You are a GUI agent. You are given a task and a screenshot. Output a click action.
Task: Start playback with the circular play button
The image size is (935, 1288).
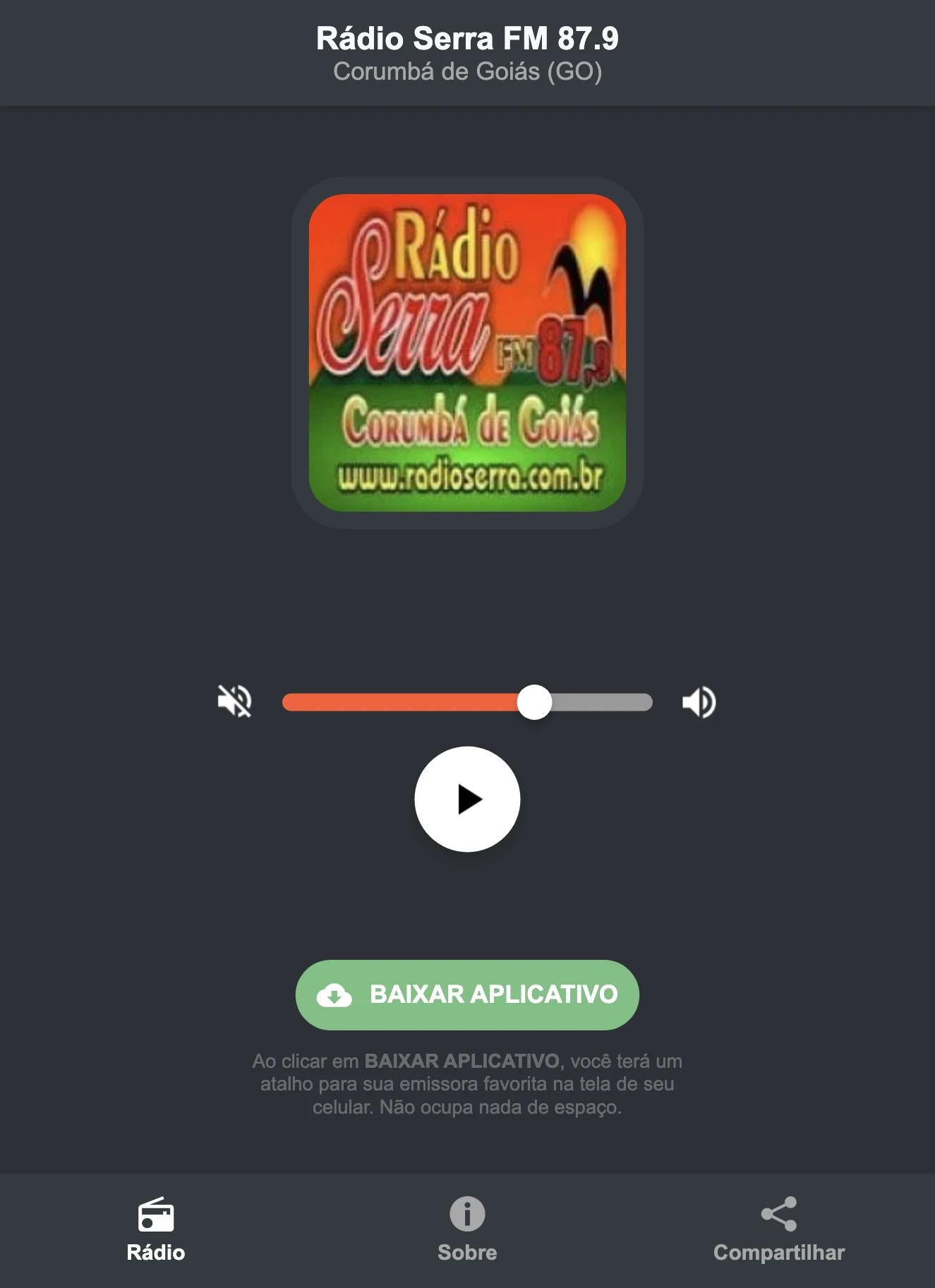click(x=467, y=798)
